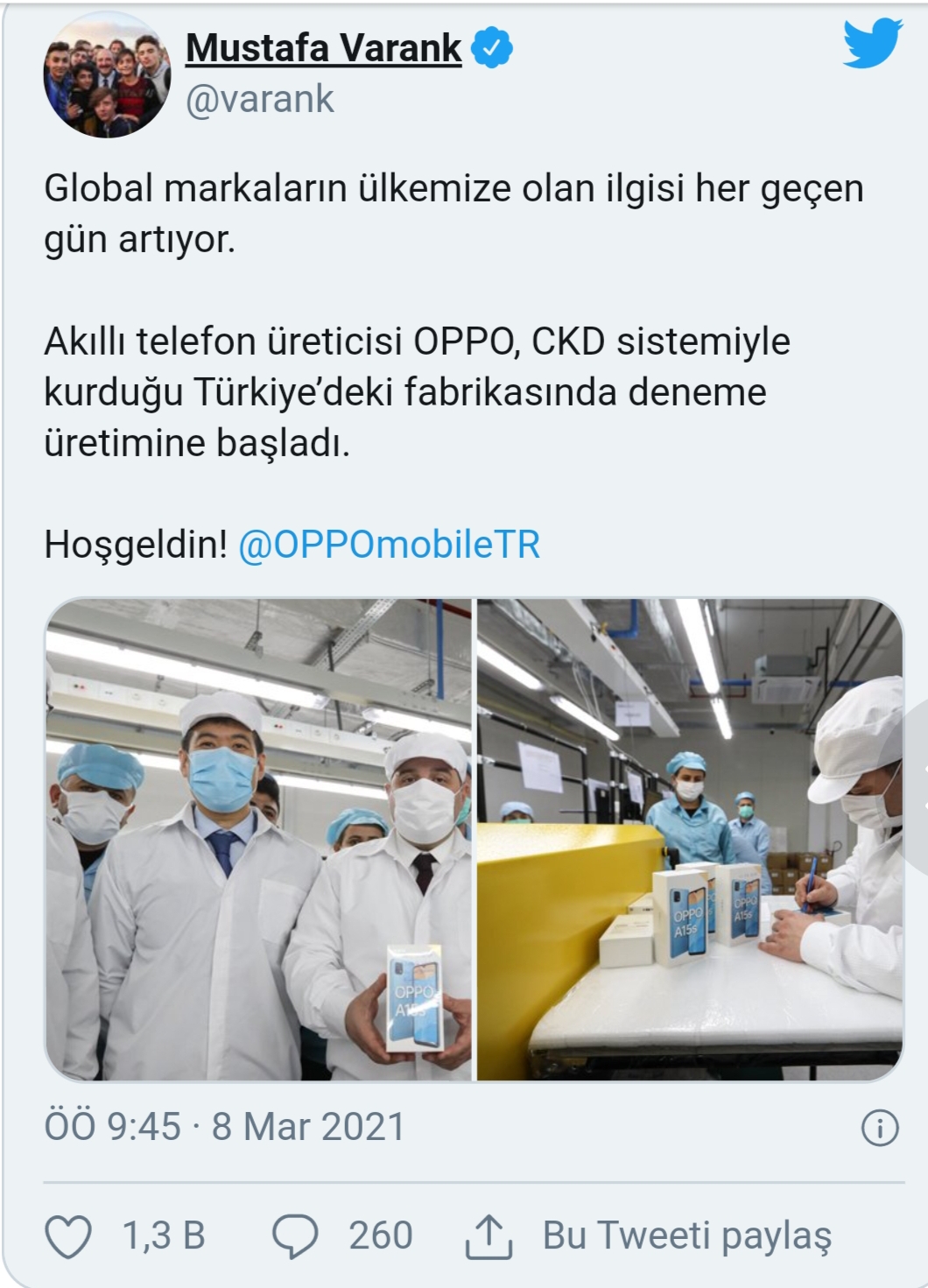Viewport: 928px width, 1288px height.
Task: Open the @OPPOmobileTR mention
Action: click(389, 545)
